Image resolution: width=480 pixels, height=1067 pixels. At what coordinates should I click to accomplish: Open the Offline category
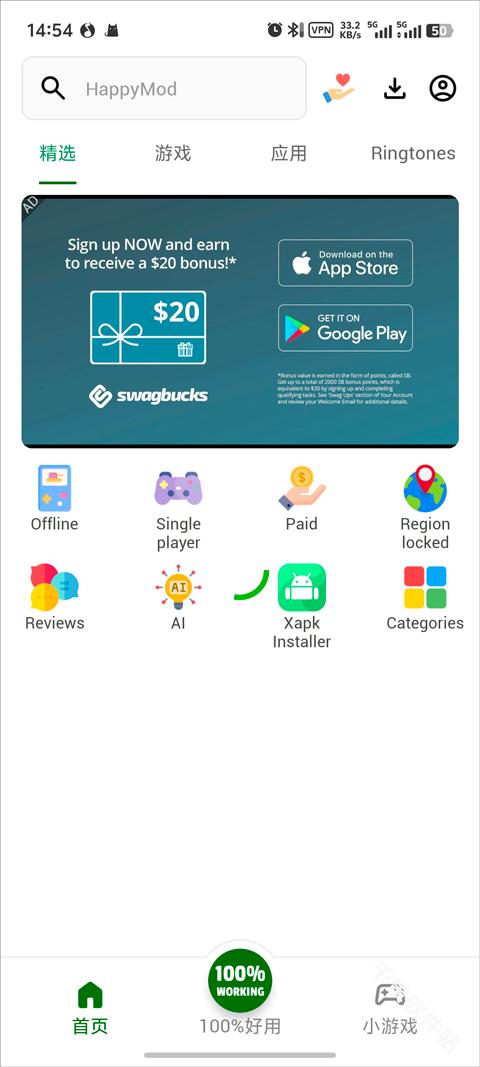click(x=54, y=498)
